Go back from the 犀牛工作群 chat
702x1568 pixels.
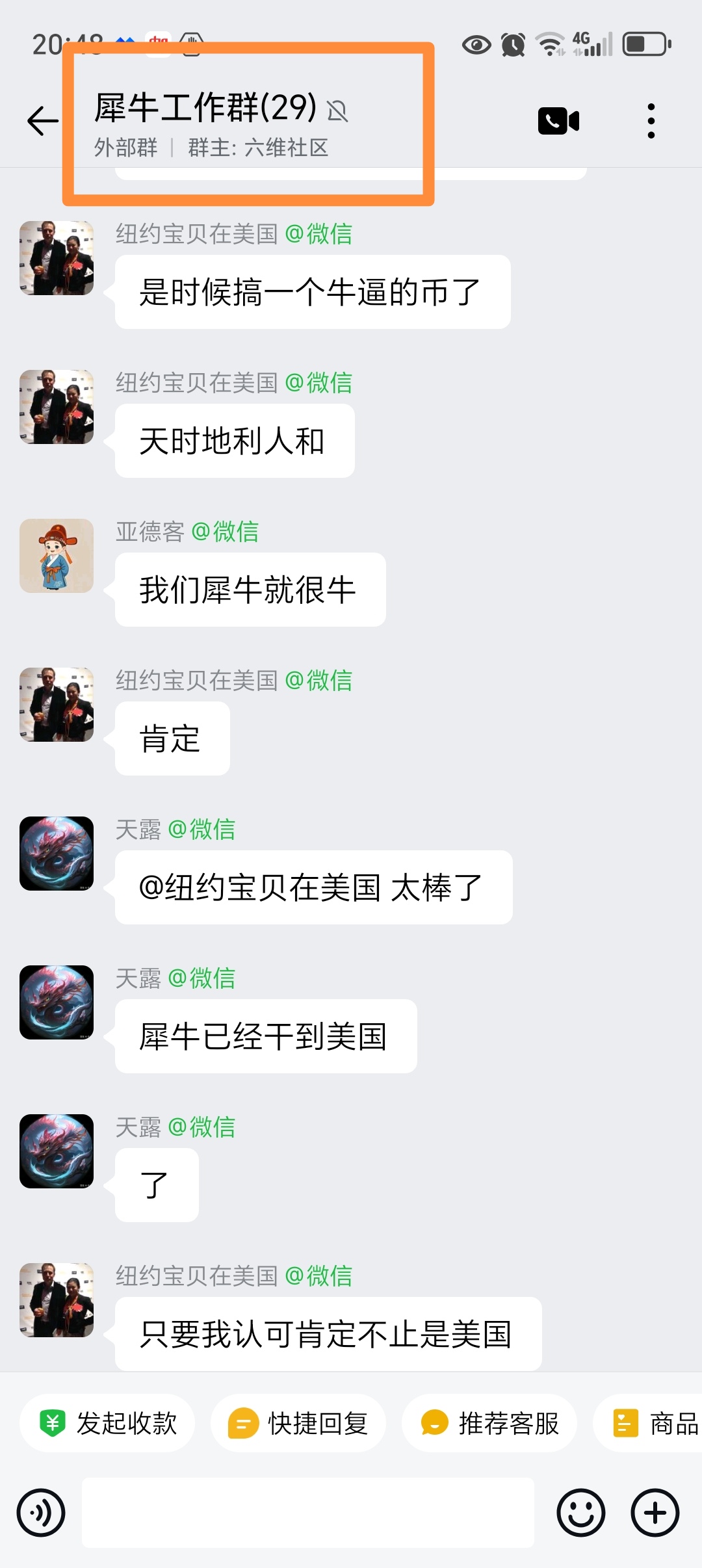tap(43, 121)
